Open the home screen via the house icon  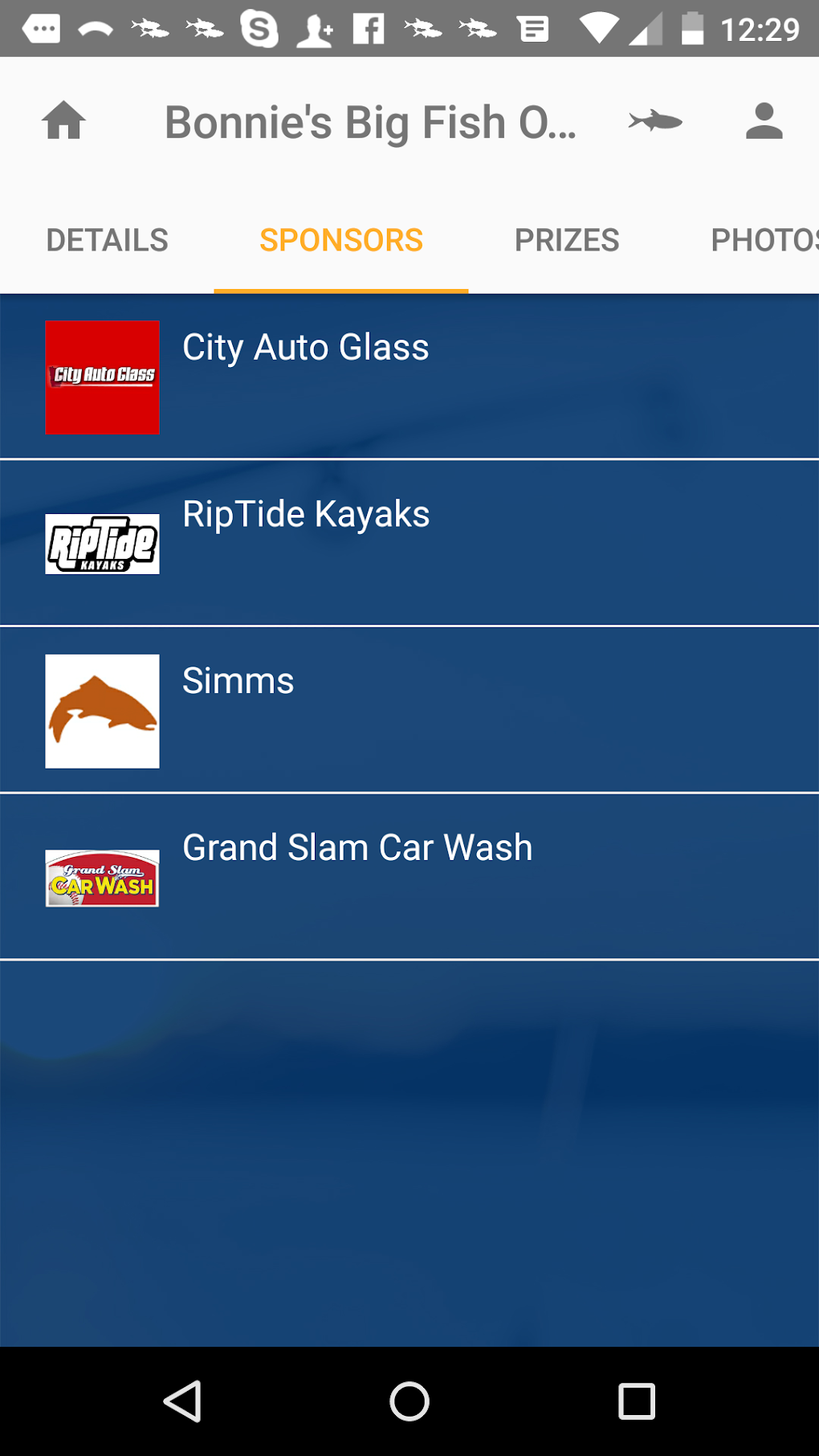(63, 120)
